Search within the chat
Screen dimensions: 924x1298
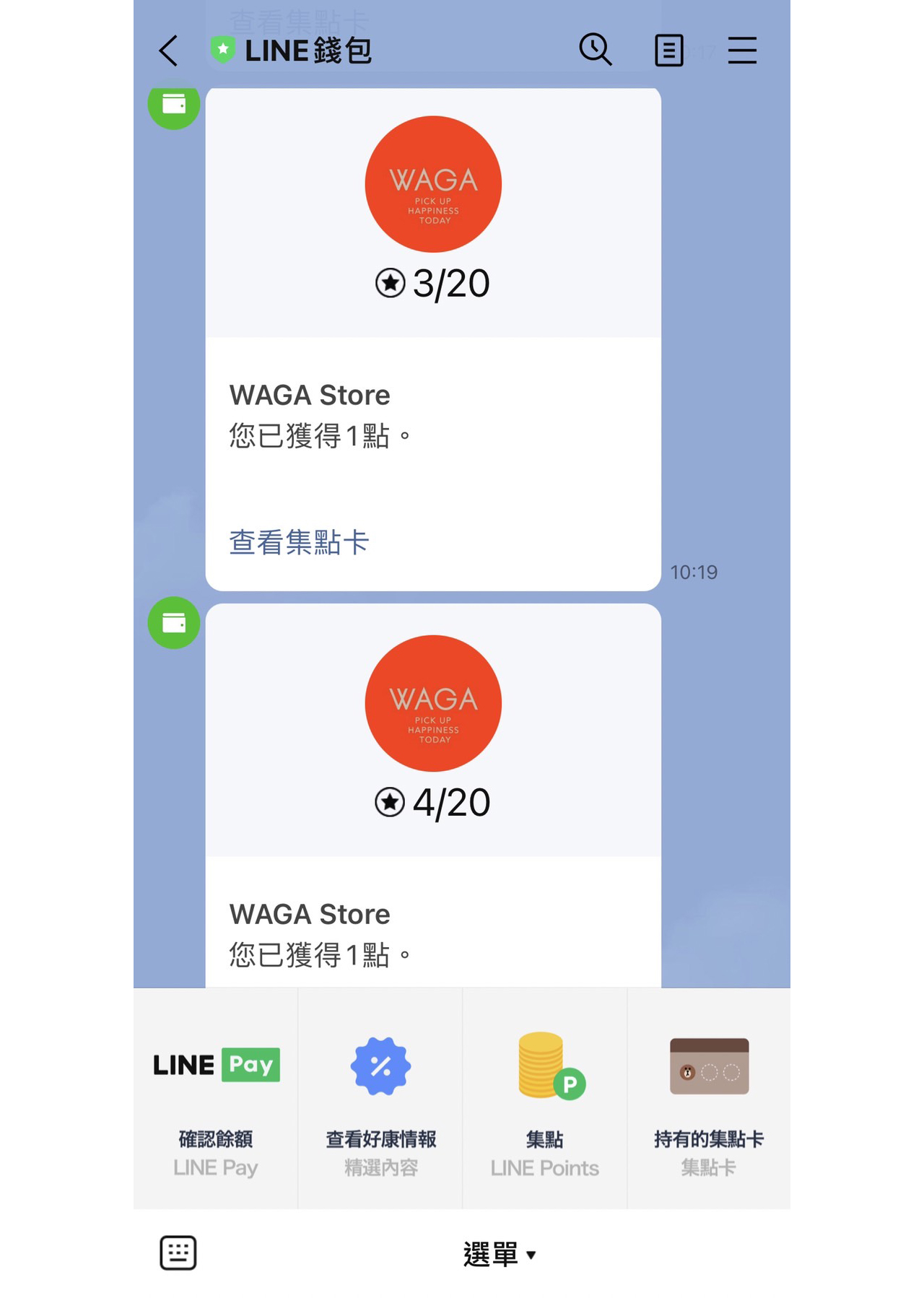point(596,51)
